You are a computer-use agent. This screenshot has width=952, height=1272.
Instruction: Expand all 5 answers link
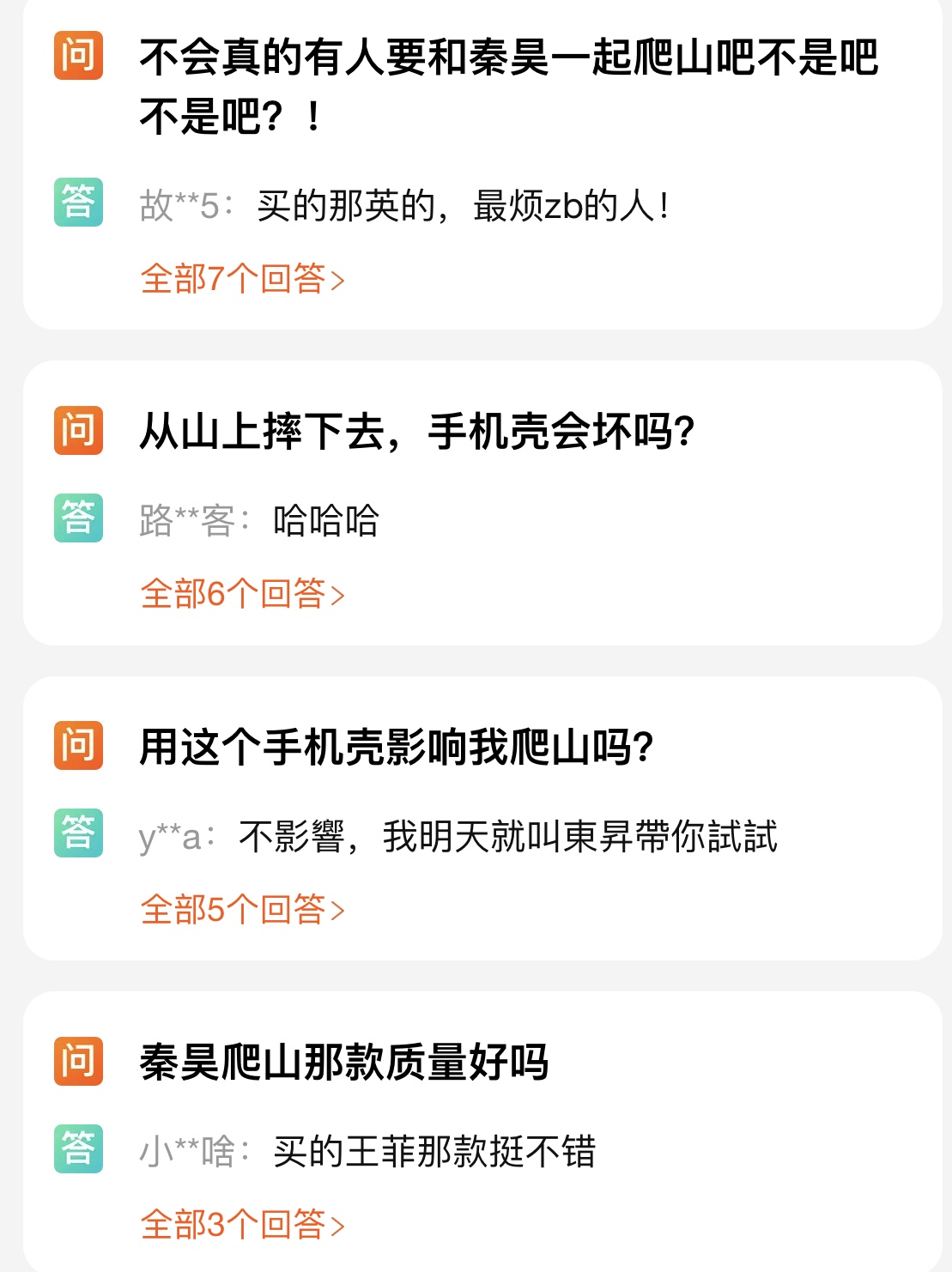coord(242,910)
